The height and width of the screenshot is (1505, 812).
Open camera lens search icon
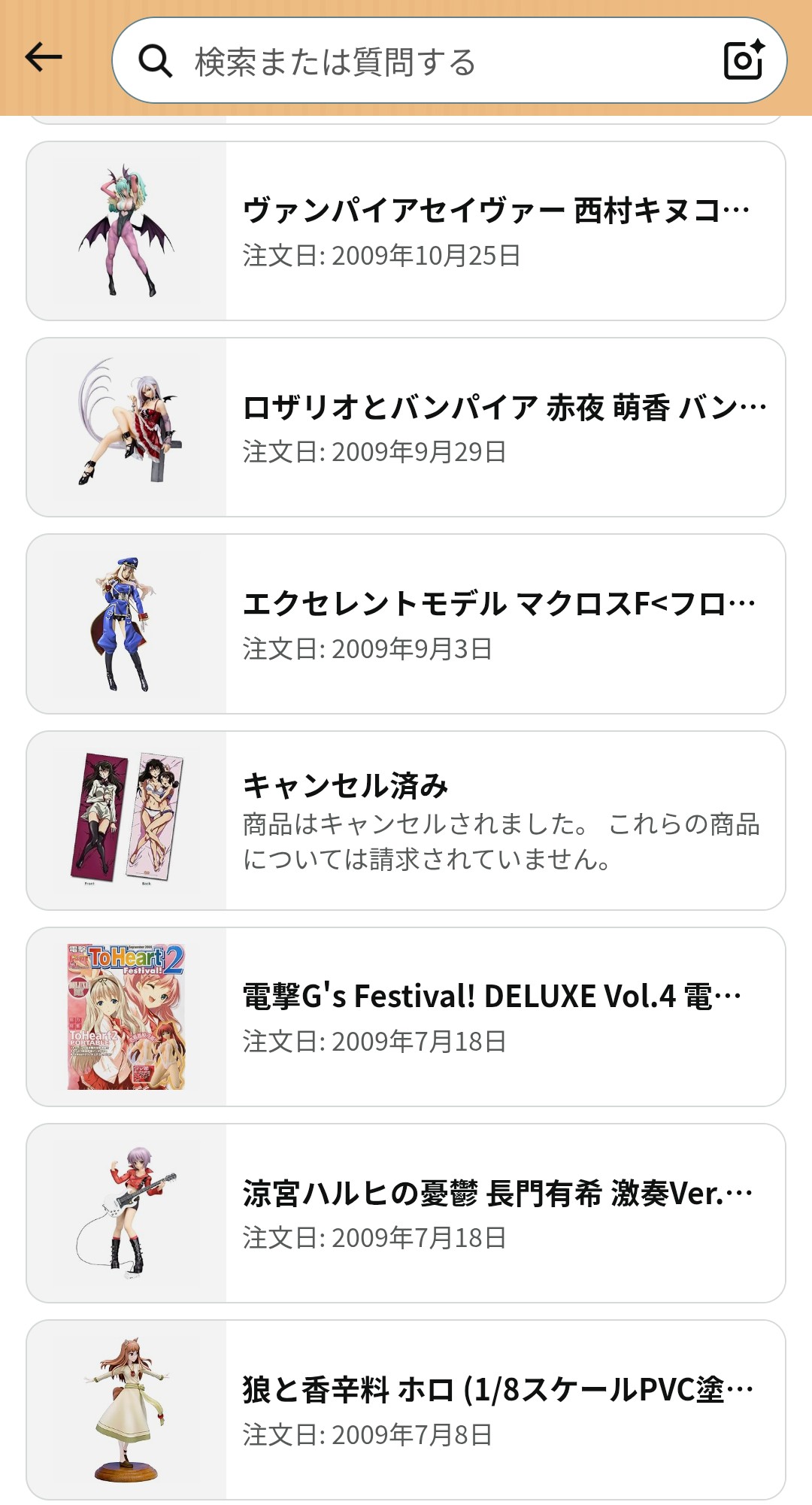743,60
